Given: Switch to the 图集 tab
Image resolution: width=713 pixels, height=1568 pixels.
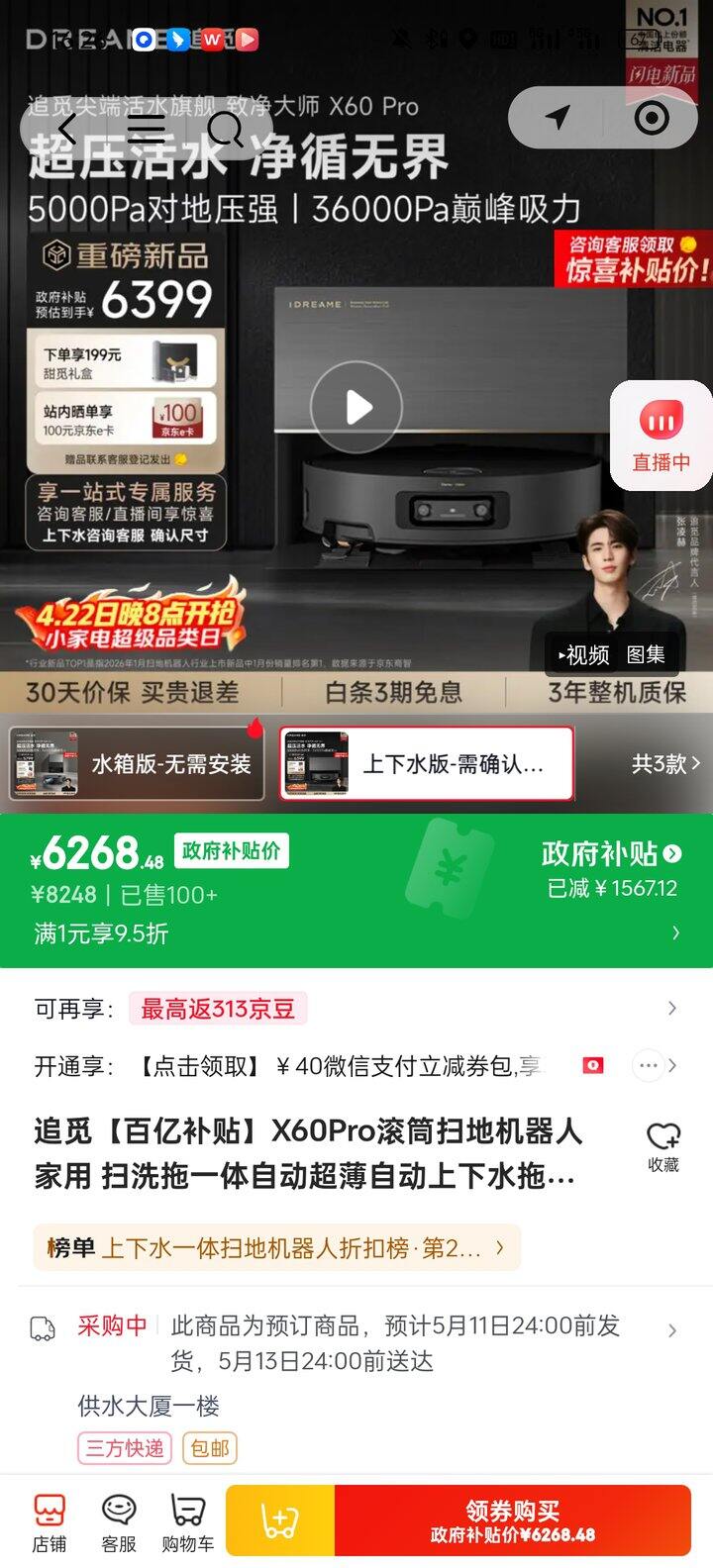Looking at the screenshot, I should click(645, 654).
